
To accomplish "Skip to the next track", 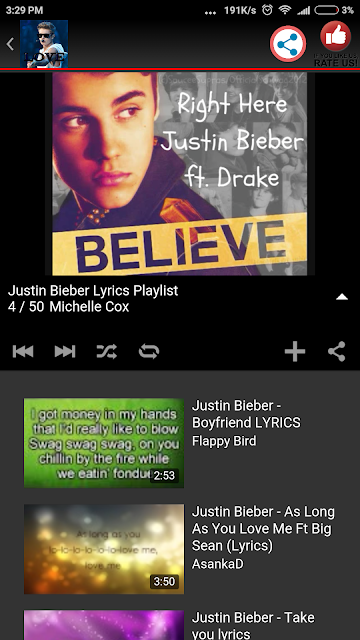I will (x=65, y=351).
